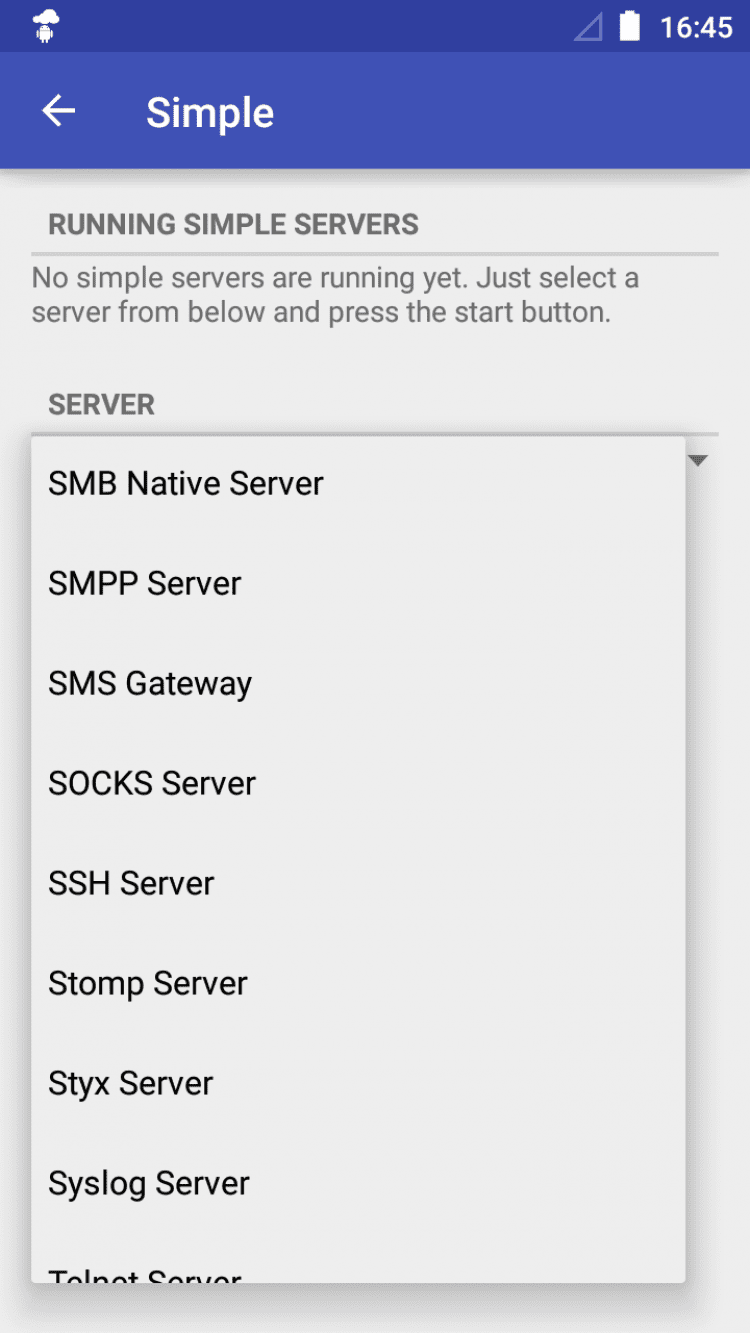Go back using the arrow icon
Screen dimensions: 750x1333
58,111
